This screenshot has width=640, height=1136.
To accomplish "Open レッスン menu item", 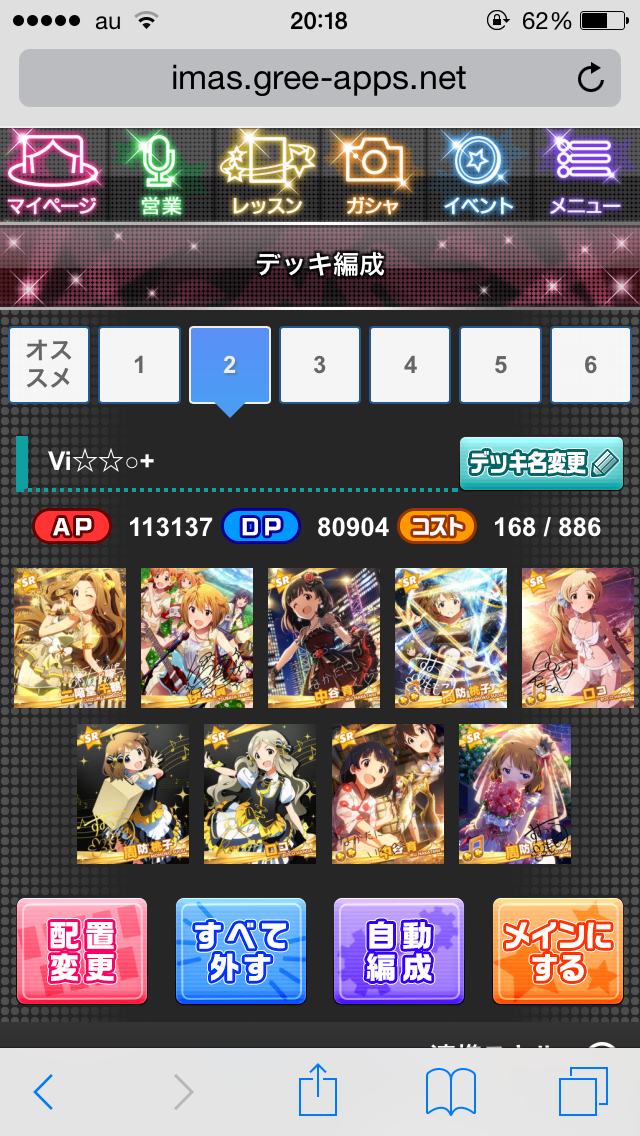I will [x=266, y=176].
